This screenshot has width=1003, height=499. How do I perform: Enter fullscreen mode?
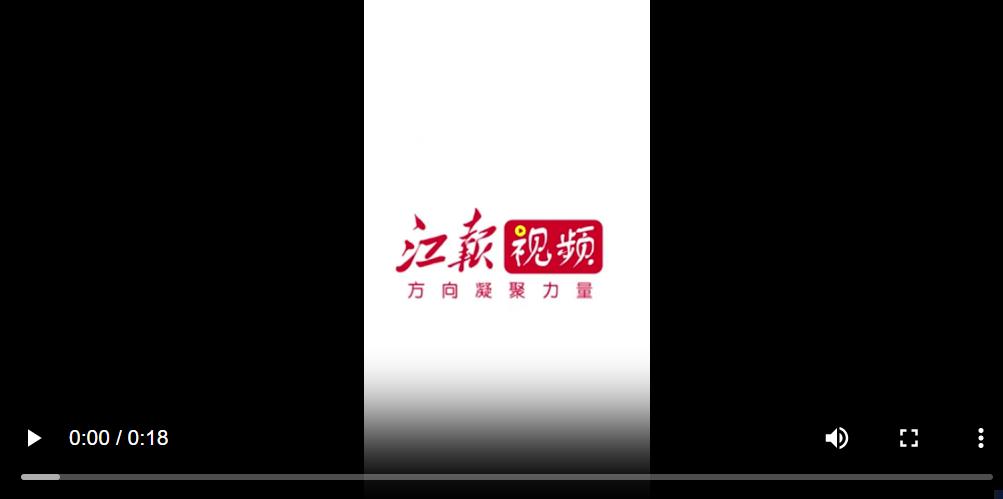tap(908, 438)
